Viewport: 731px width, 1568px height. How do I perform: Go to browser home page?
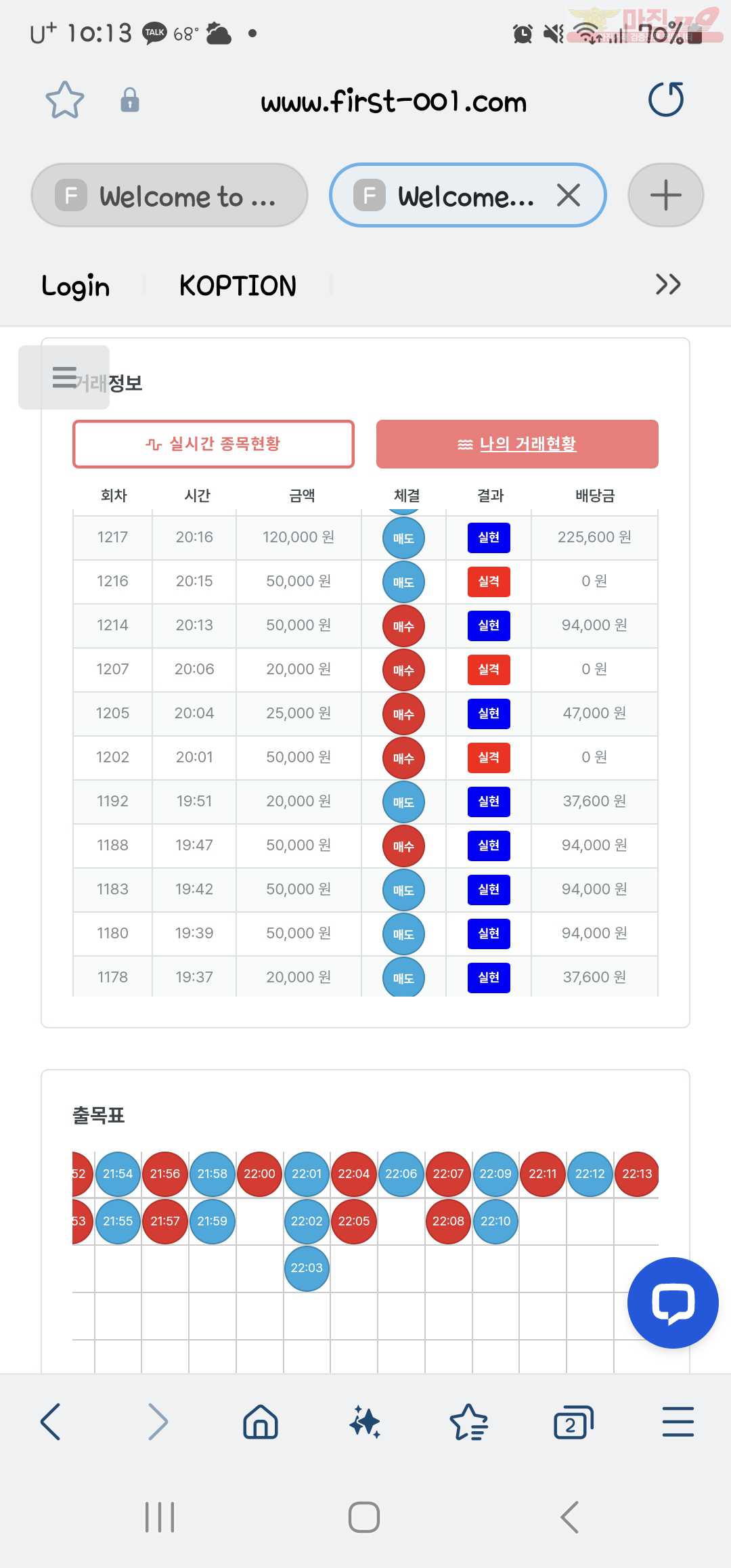tap(261, 1421)
